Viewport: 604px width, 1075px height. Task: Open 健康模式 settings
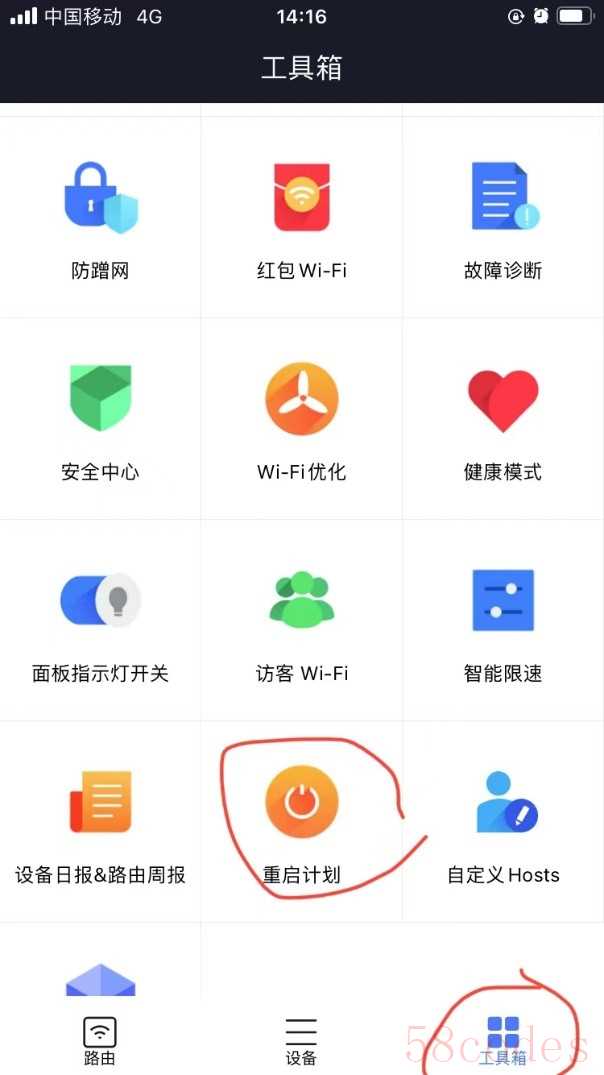point(503,420)
